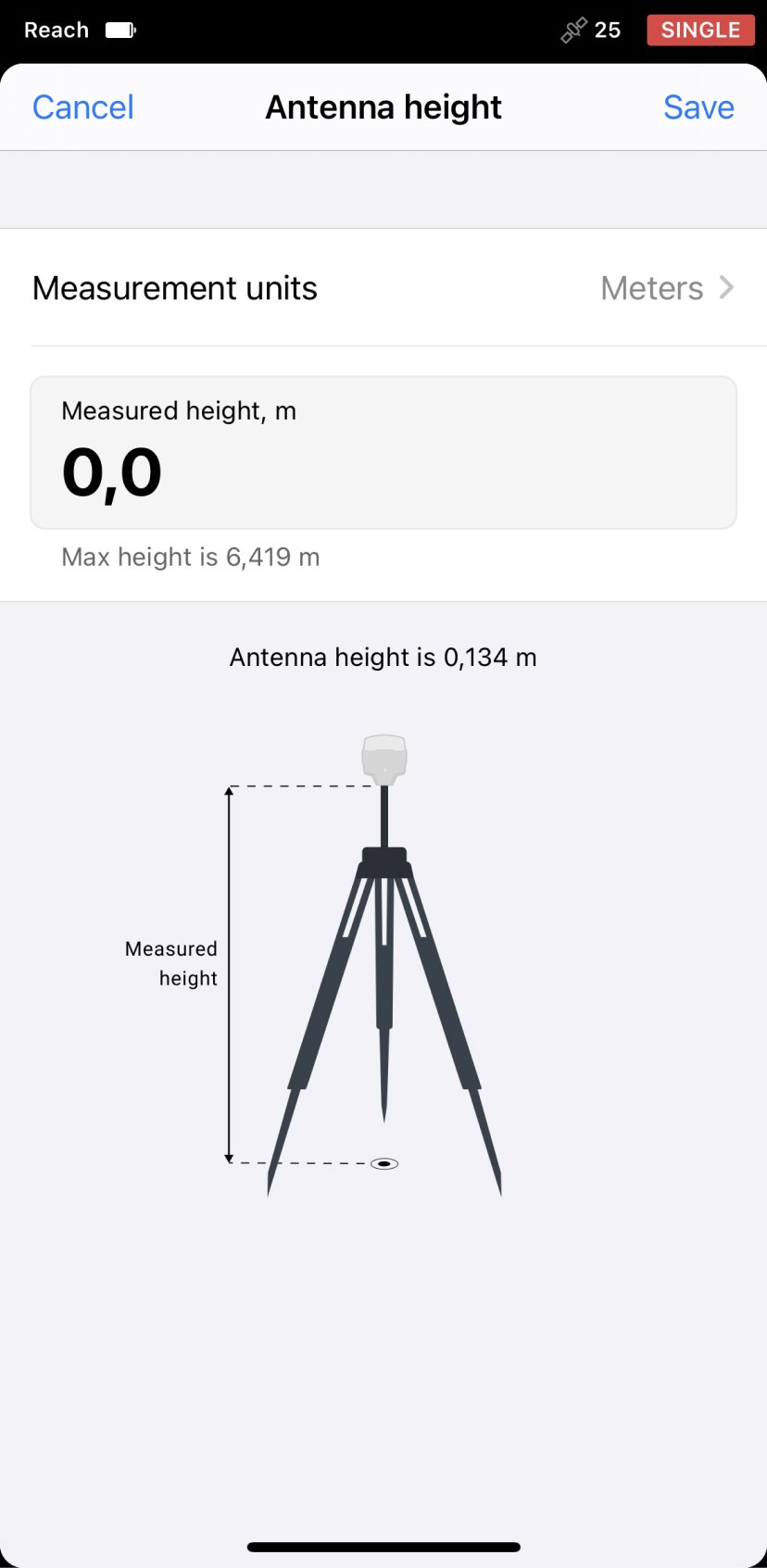Screen dimensions: 767x1568
Task: Save the antenna height
Action: (698, 107)
